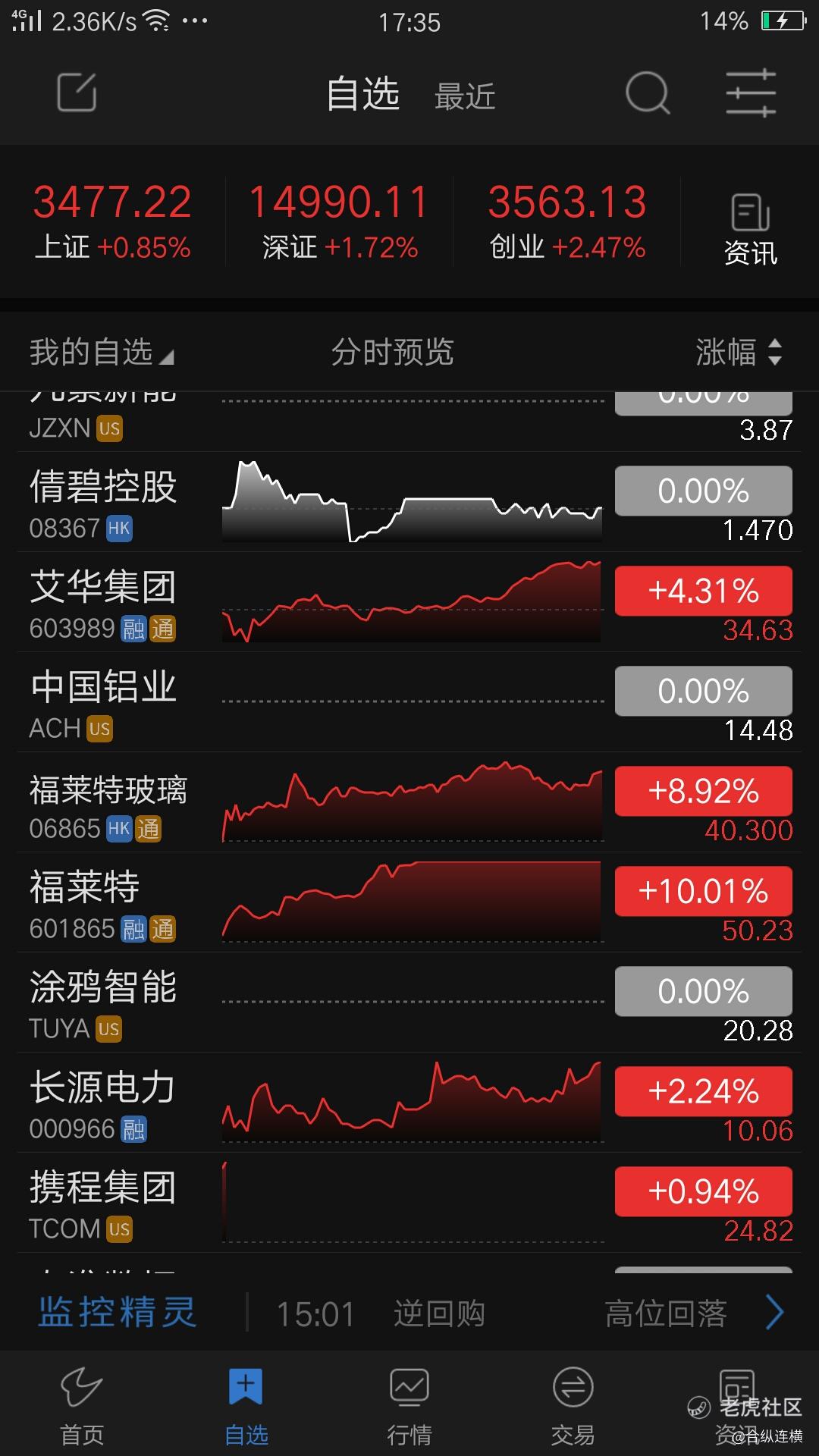
Task: Open the filter settings sliders icon
Action: click(x=750, y=93)
